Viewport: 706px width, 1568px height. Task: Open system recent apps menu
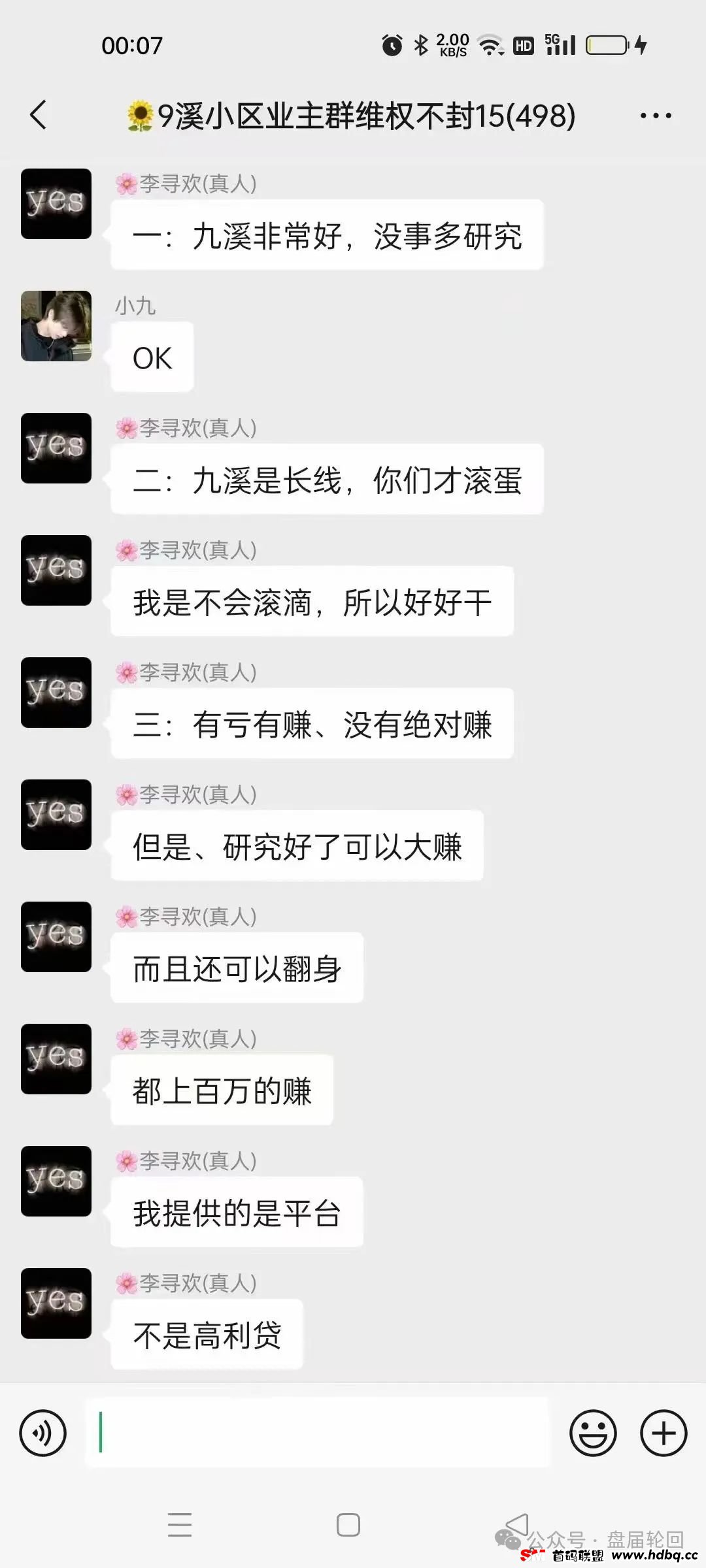pyautogui.click(x=180, y=1524)
